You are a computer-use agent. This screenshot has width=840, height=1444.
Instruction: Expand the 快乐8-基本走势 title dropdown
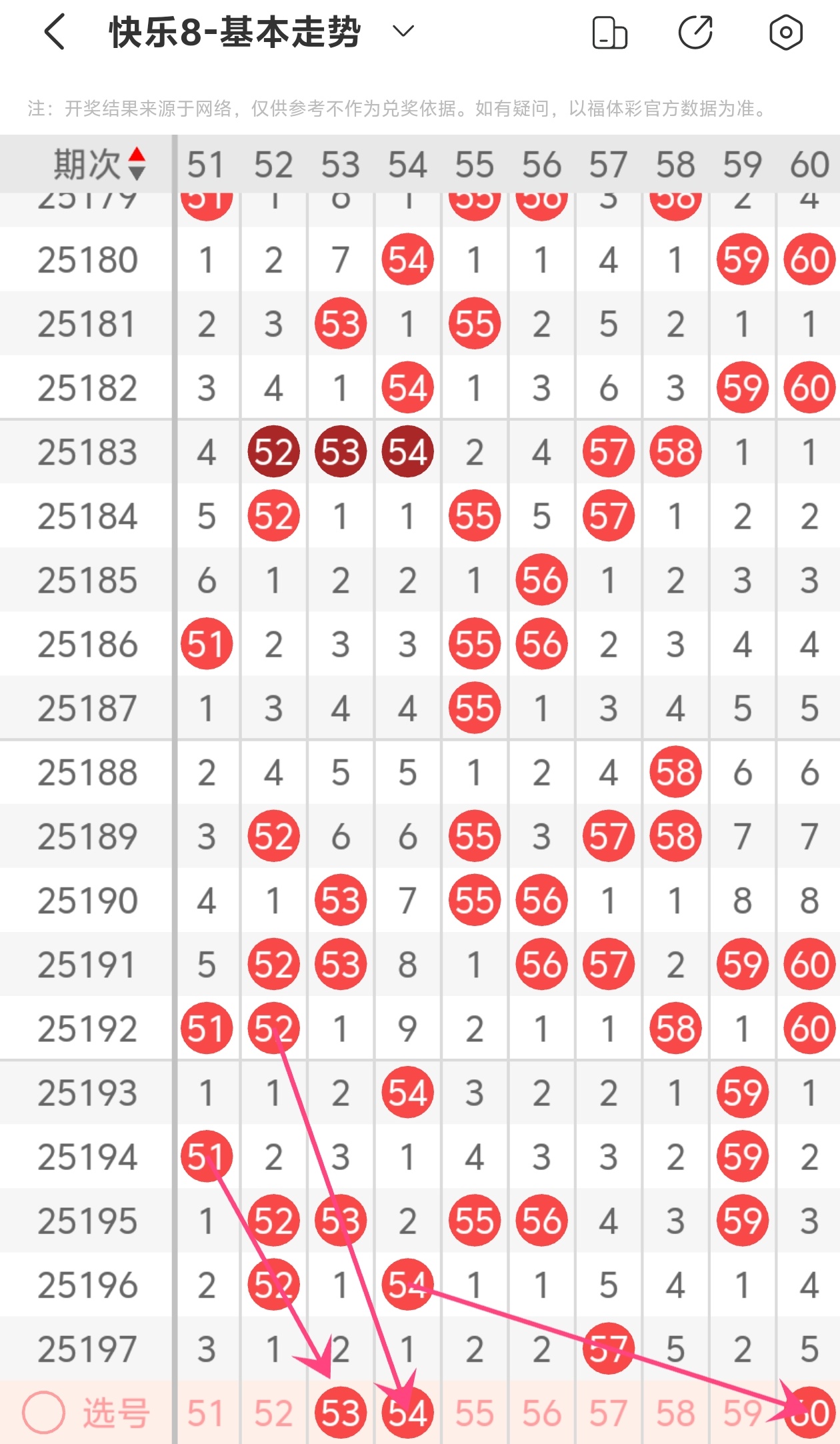coord(403,31)
